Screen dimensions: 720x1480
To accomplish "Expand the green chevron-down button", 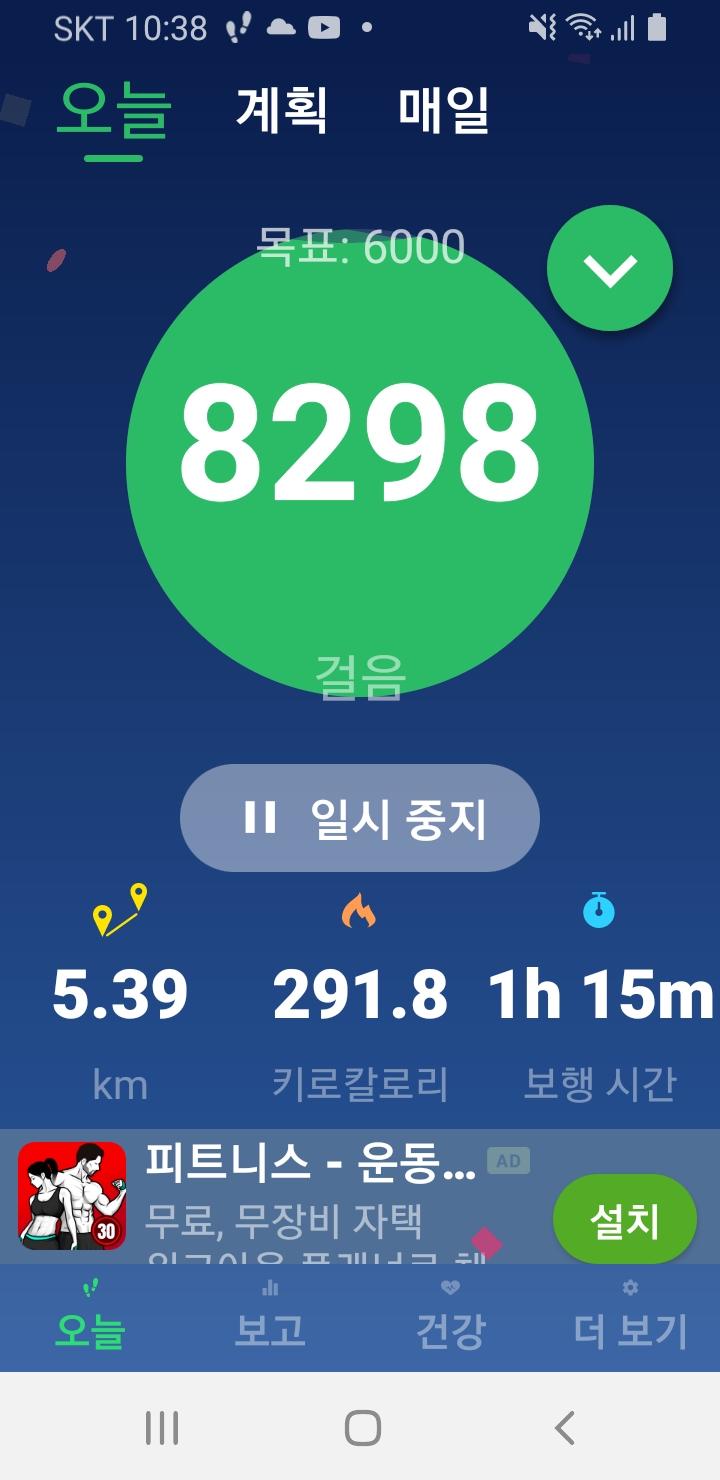I will pos(610,268).
